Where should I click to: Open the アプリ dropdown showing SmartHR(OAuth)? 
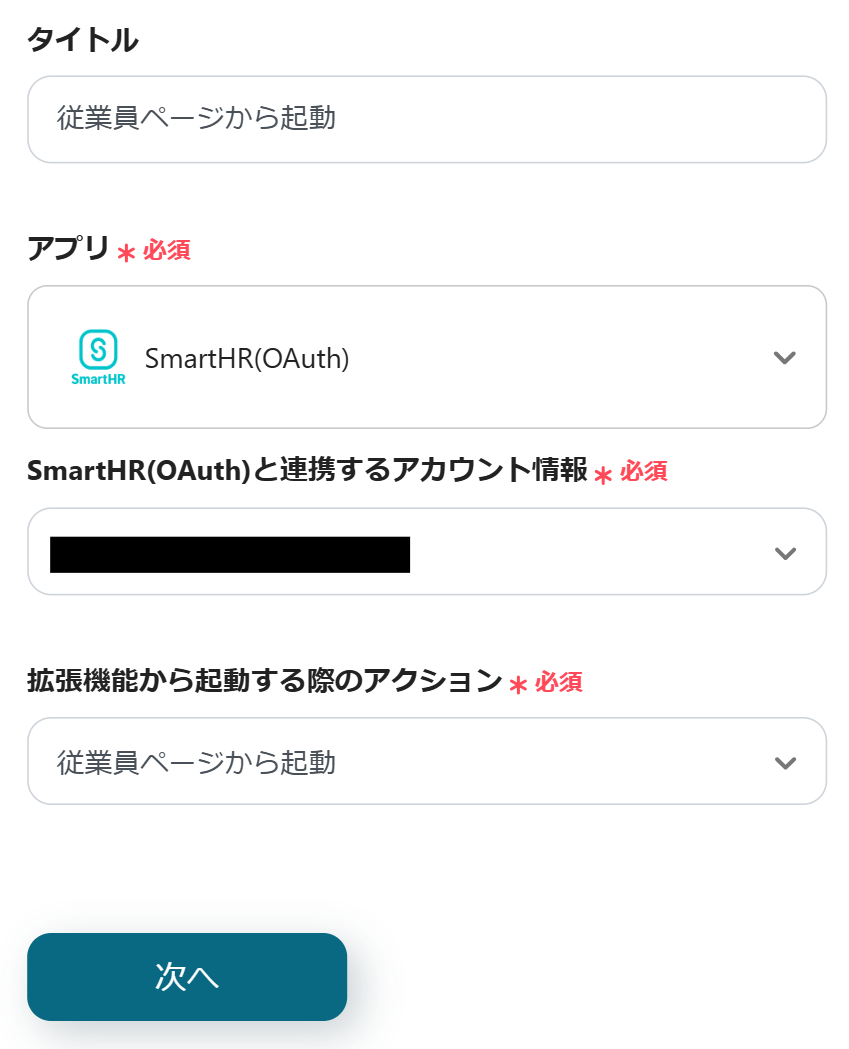pos(426,357)
